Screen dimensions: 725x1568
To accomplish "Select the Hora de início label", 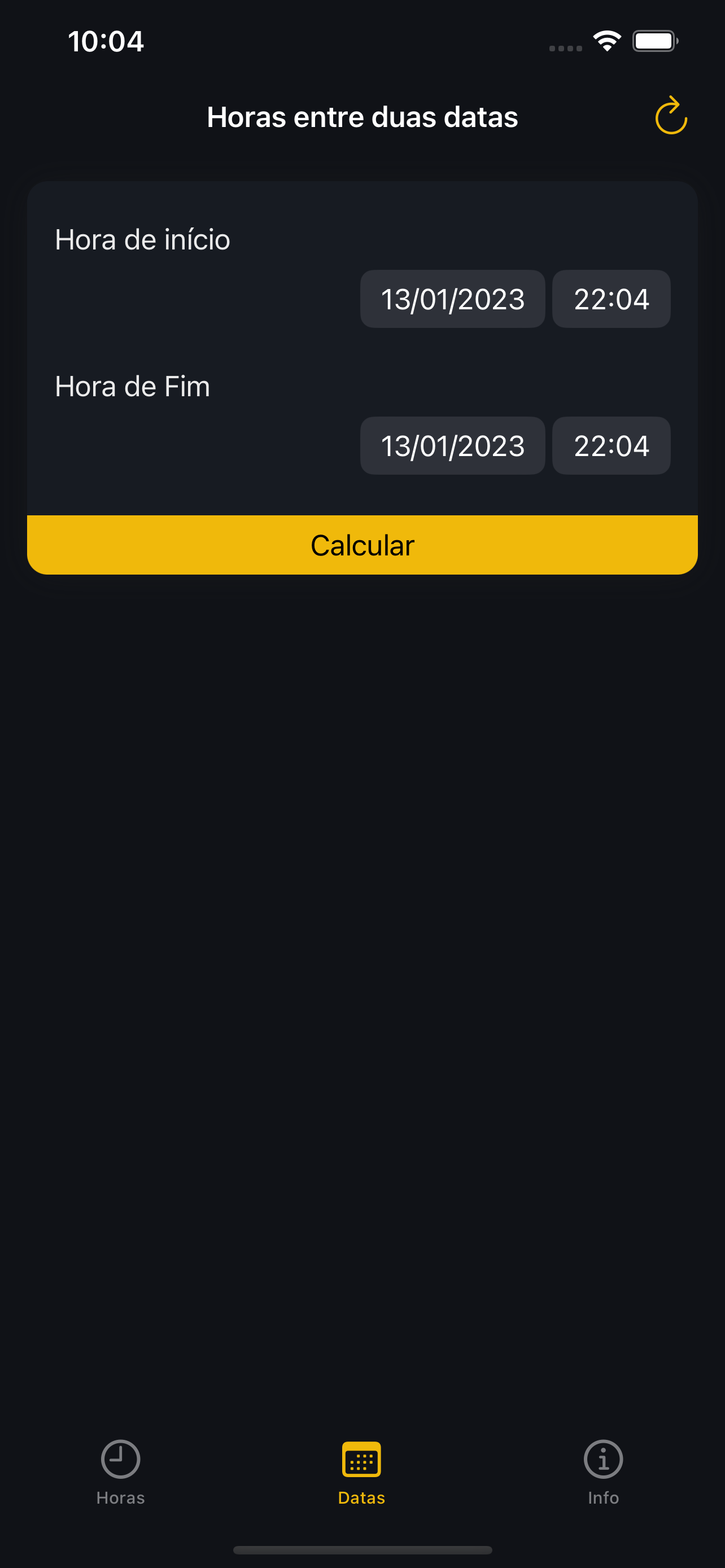I will 142,239.
